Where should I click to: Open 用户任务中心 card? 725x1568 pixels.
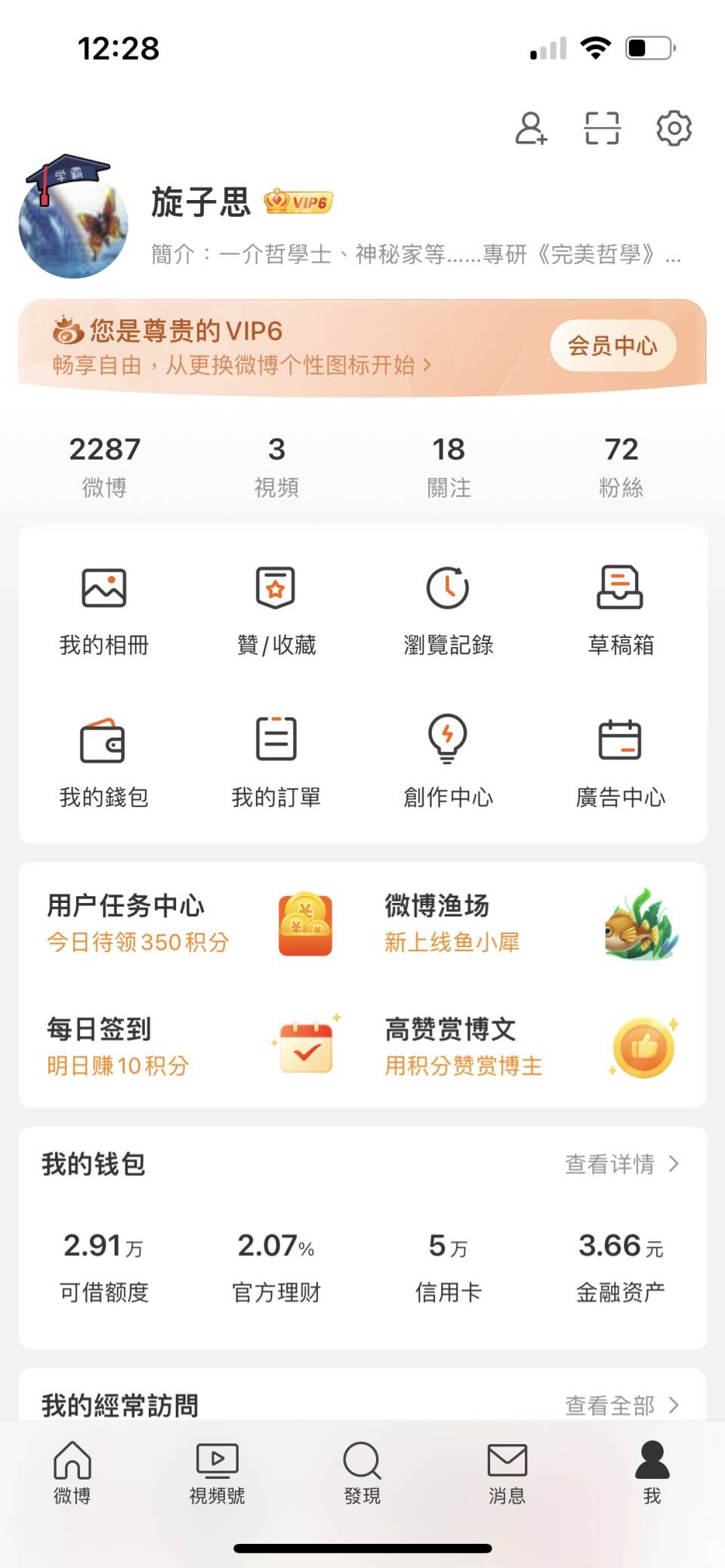190,924
